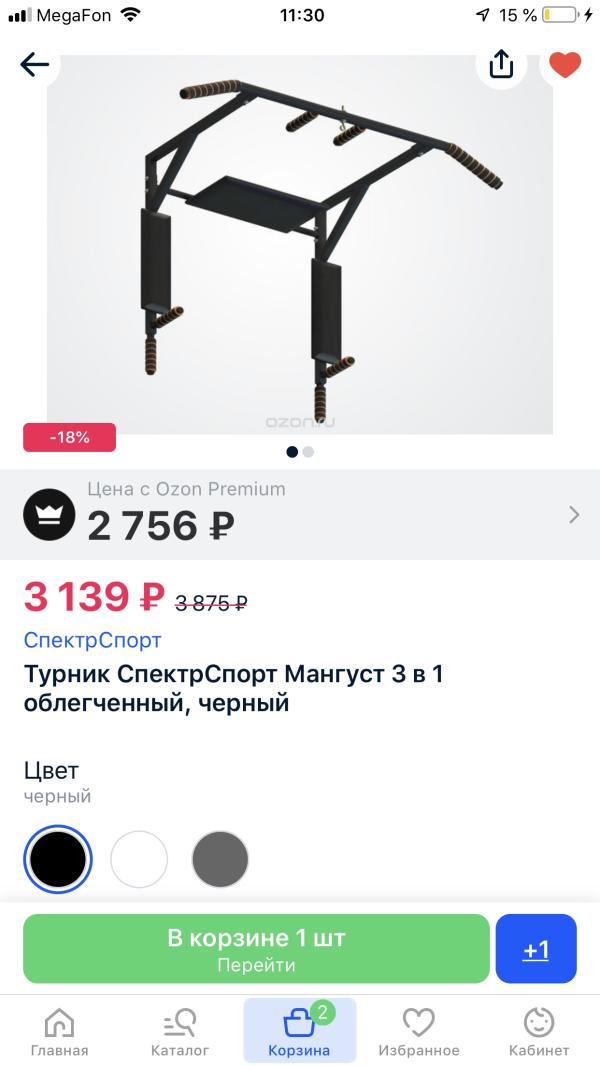Open the Ozon Premium price details
Image resolution: width=600 pixels, height=1066 pixels.
click(300, 514)
